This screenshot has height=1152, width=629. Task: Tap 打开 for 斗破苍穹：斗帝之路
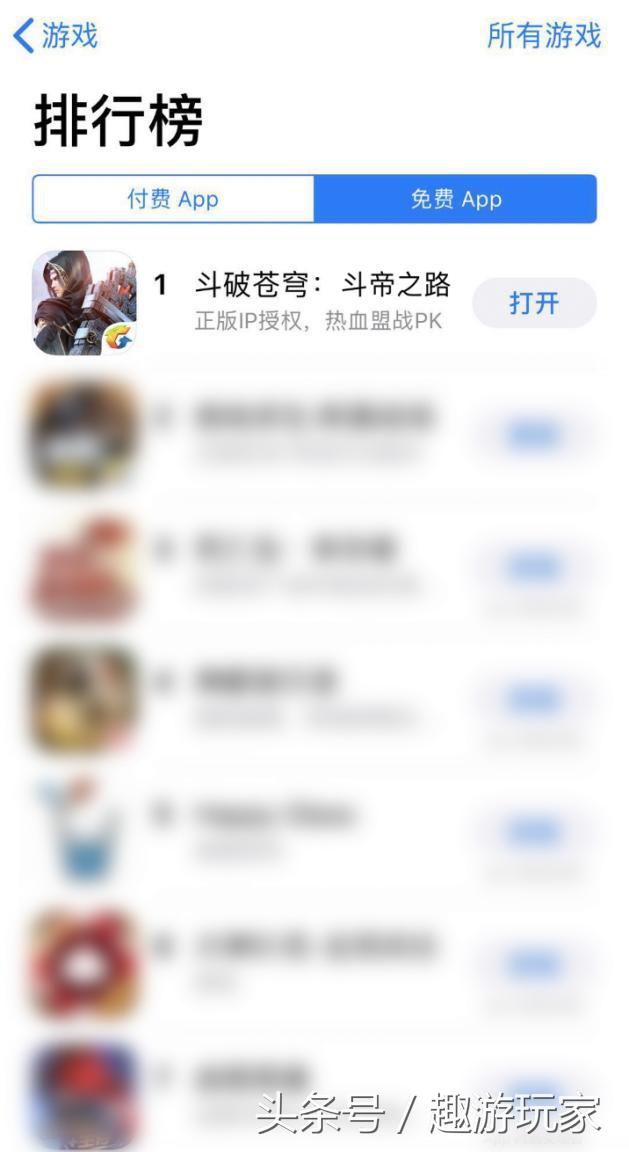(x=534, y=303)
